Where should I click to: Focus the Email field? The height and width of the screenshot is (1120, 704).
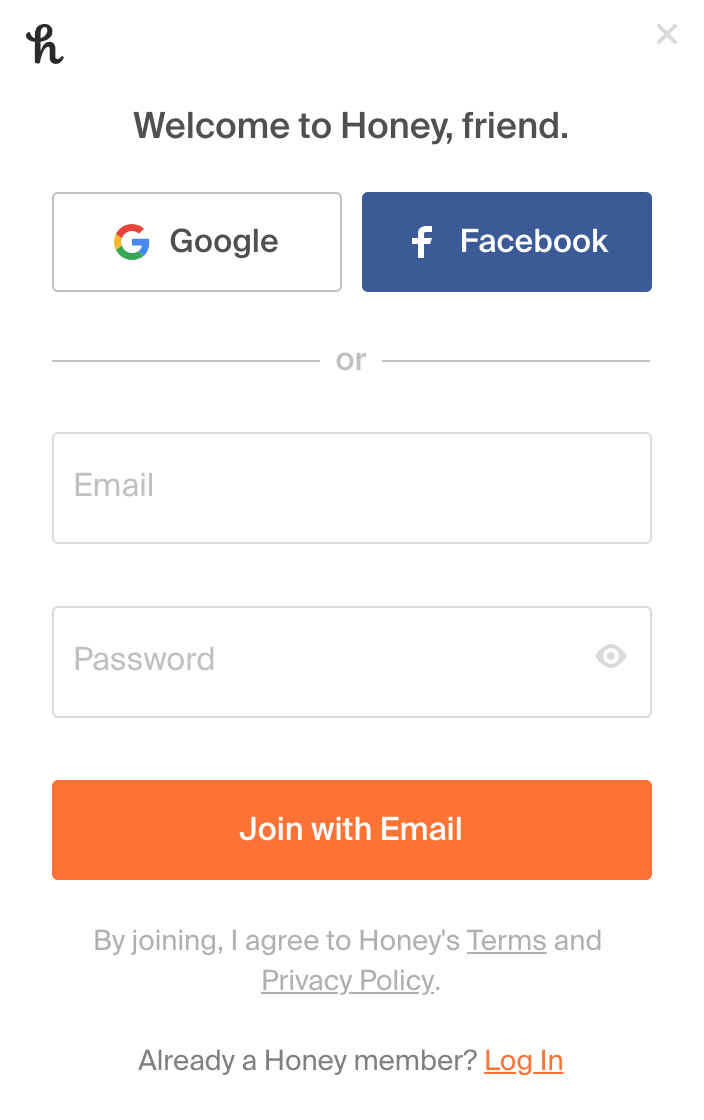pos(351,488)
